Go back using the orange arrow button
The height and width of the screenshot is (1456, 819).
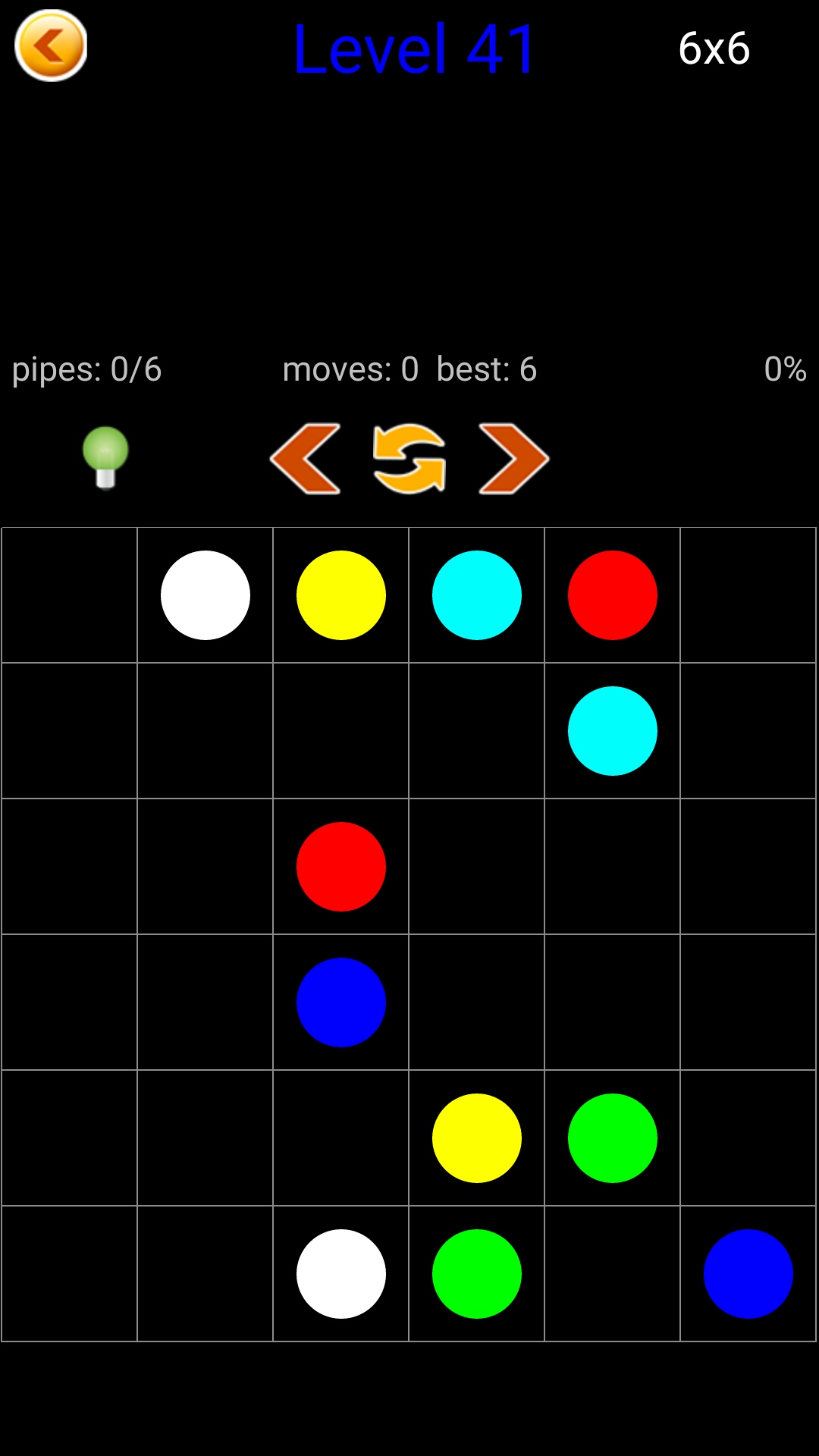pos(51,45)
